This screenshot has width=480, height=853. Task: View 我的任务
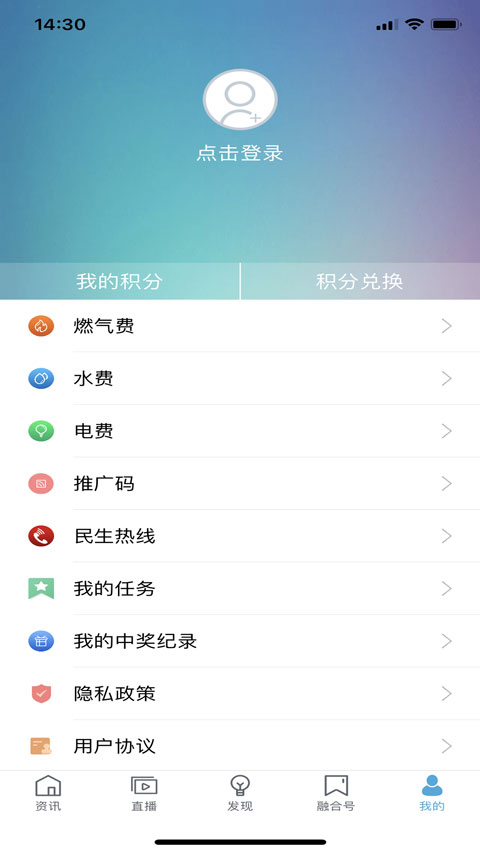(240, 589)
